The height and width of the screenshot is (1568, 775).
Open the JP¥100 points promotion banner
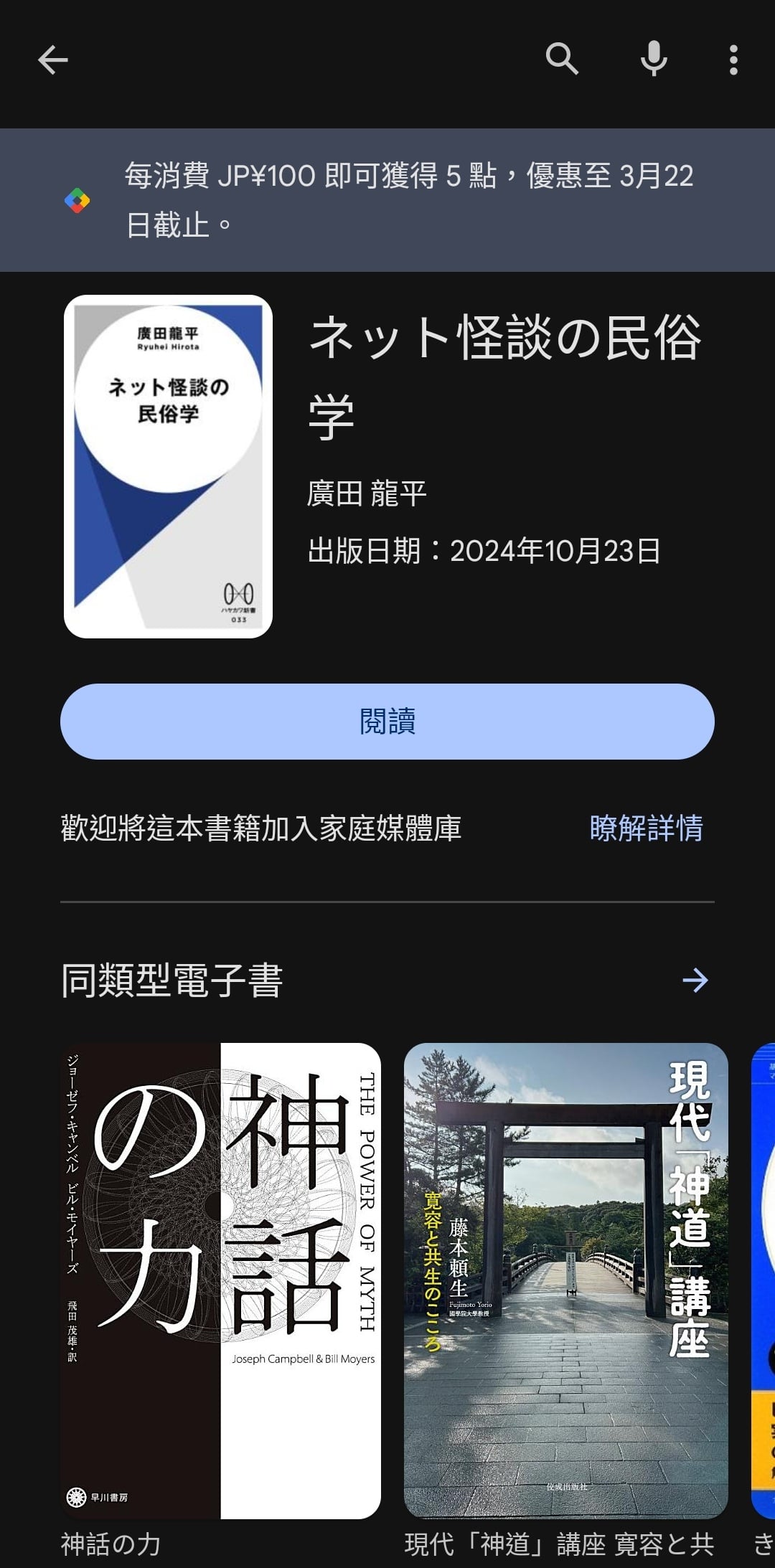coord(387,200)
